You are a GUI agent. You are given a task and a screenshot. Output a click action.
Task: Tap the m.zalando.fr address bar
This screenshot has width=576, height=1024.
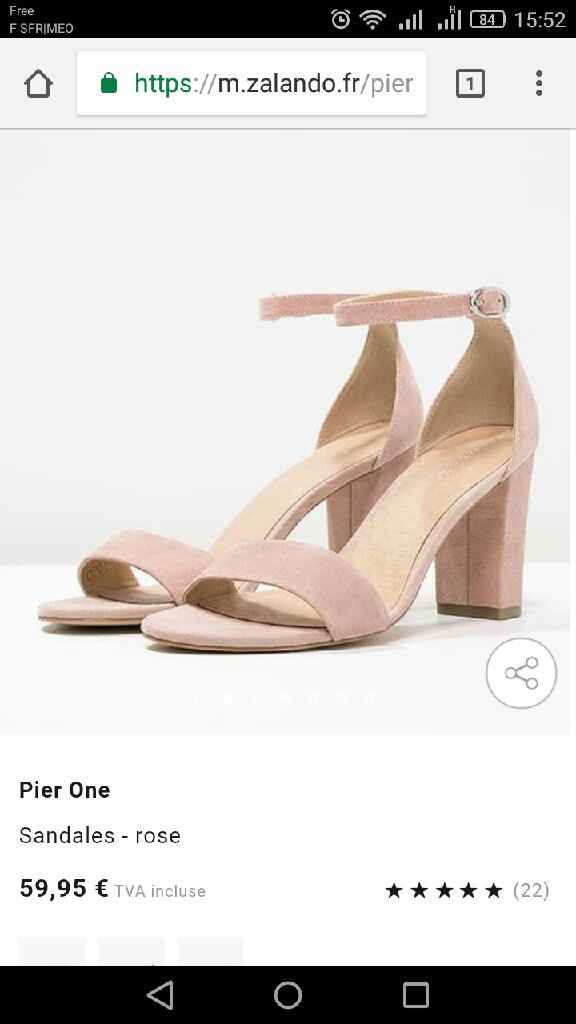coord(251,84)
